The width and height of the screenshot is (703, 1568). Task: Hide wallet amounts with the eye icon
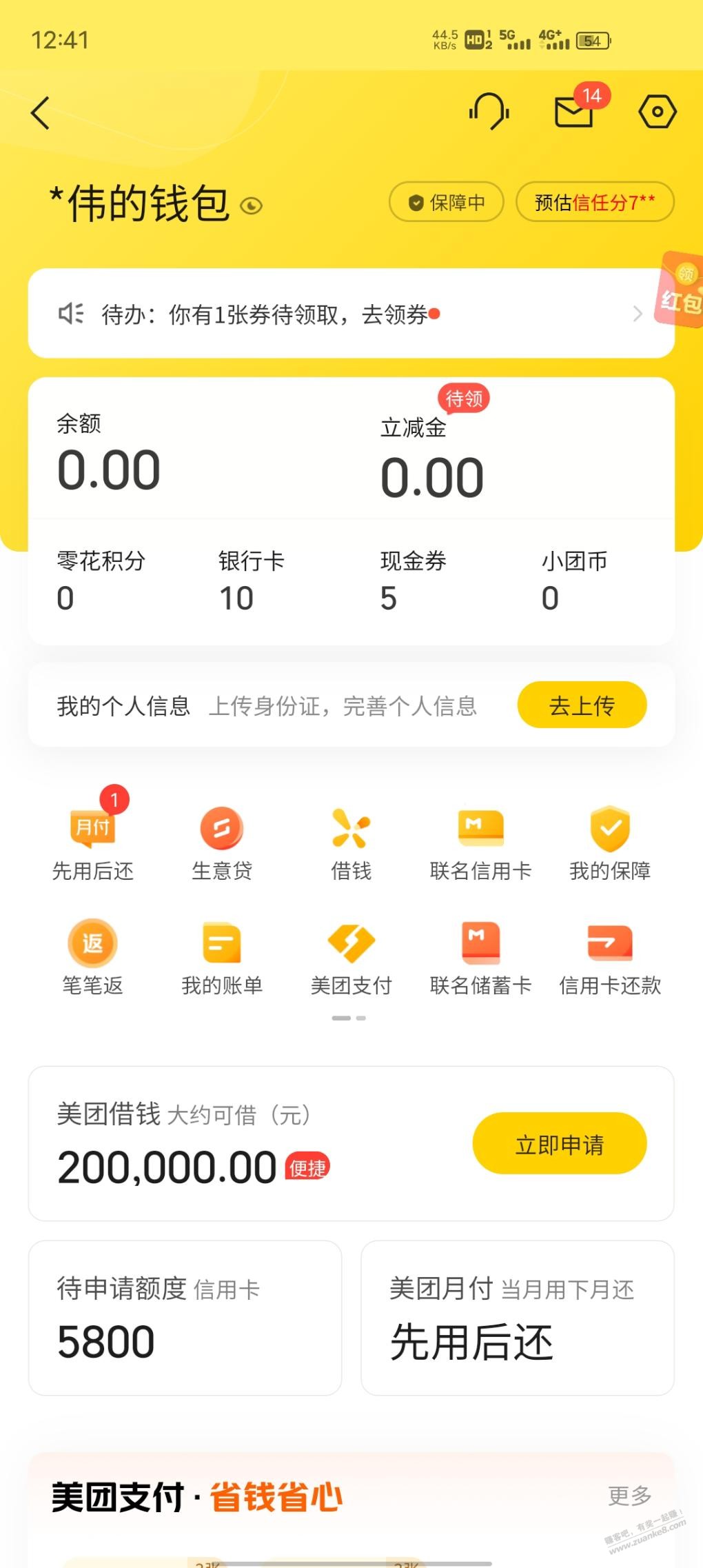coord(251,205)
